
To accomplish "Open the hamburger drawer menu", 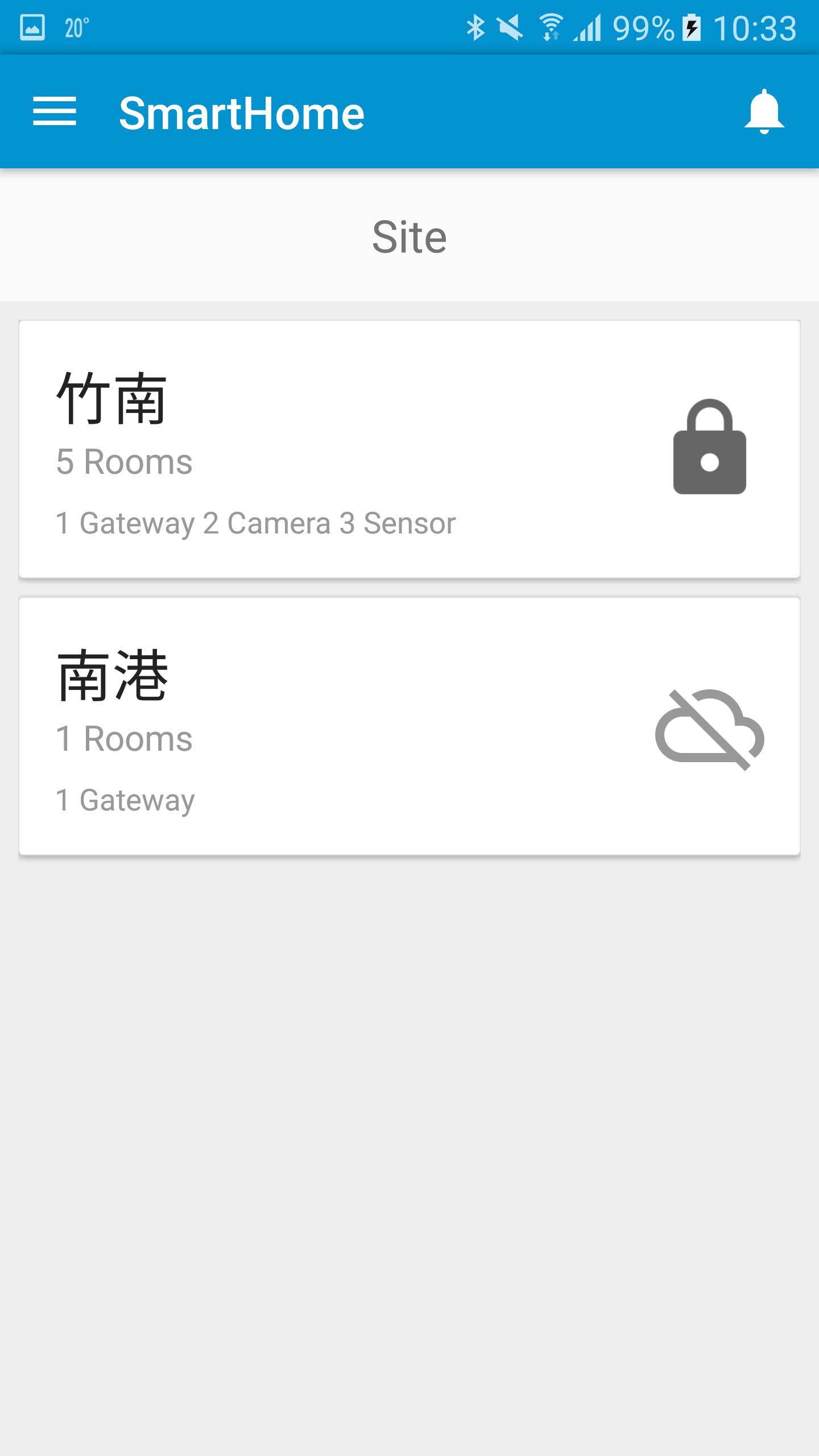I will point(55,111).
